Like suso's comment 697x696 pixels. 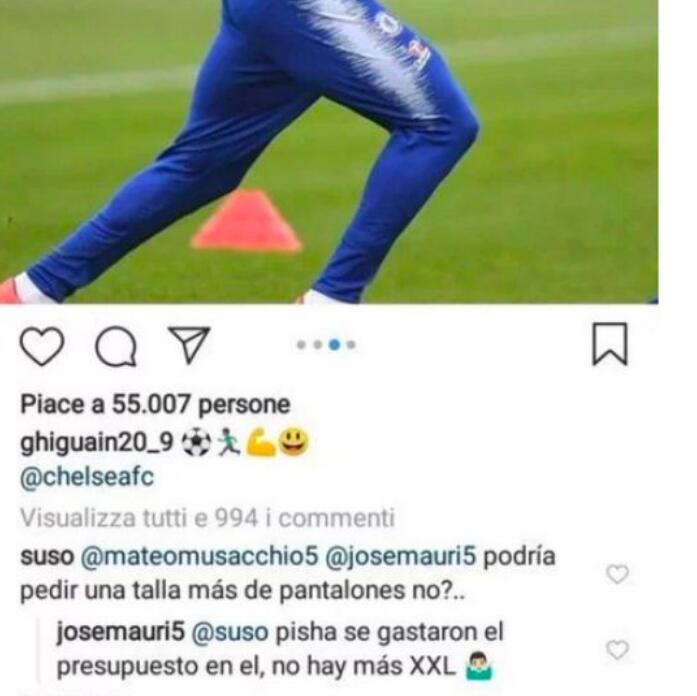(x=618, y=574)
